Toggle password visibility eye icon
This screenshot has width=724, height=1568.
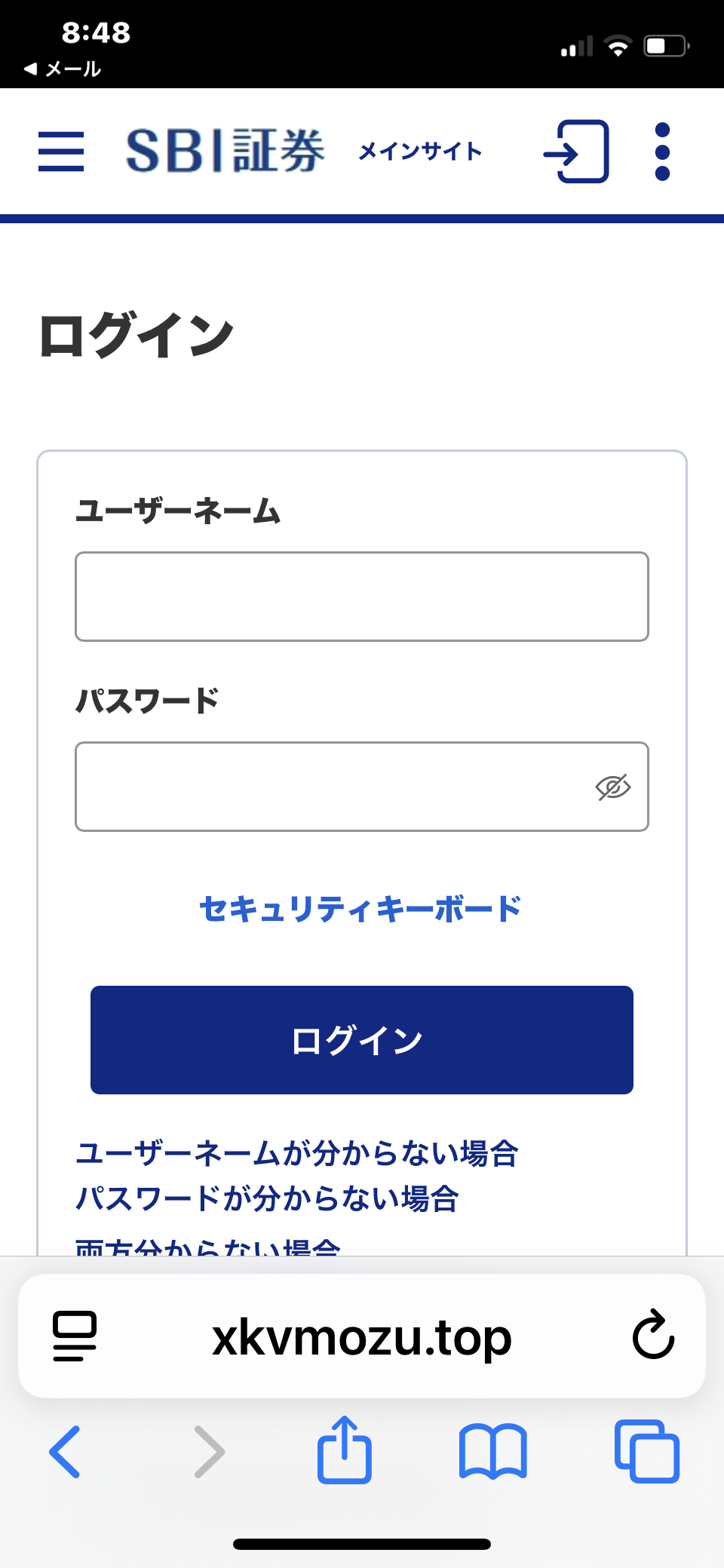click(x=613, y=787)
